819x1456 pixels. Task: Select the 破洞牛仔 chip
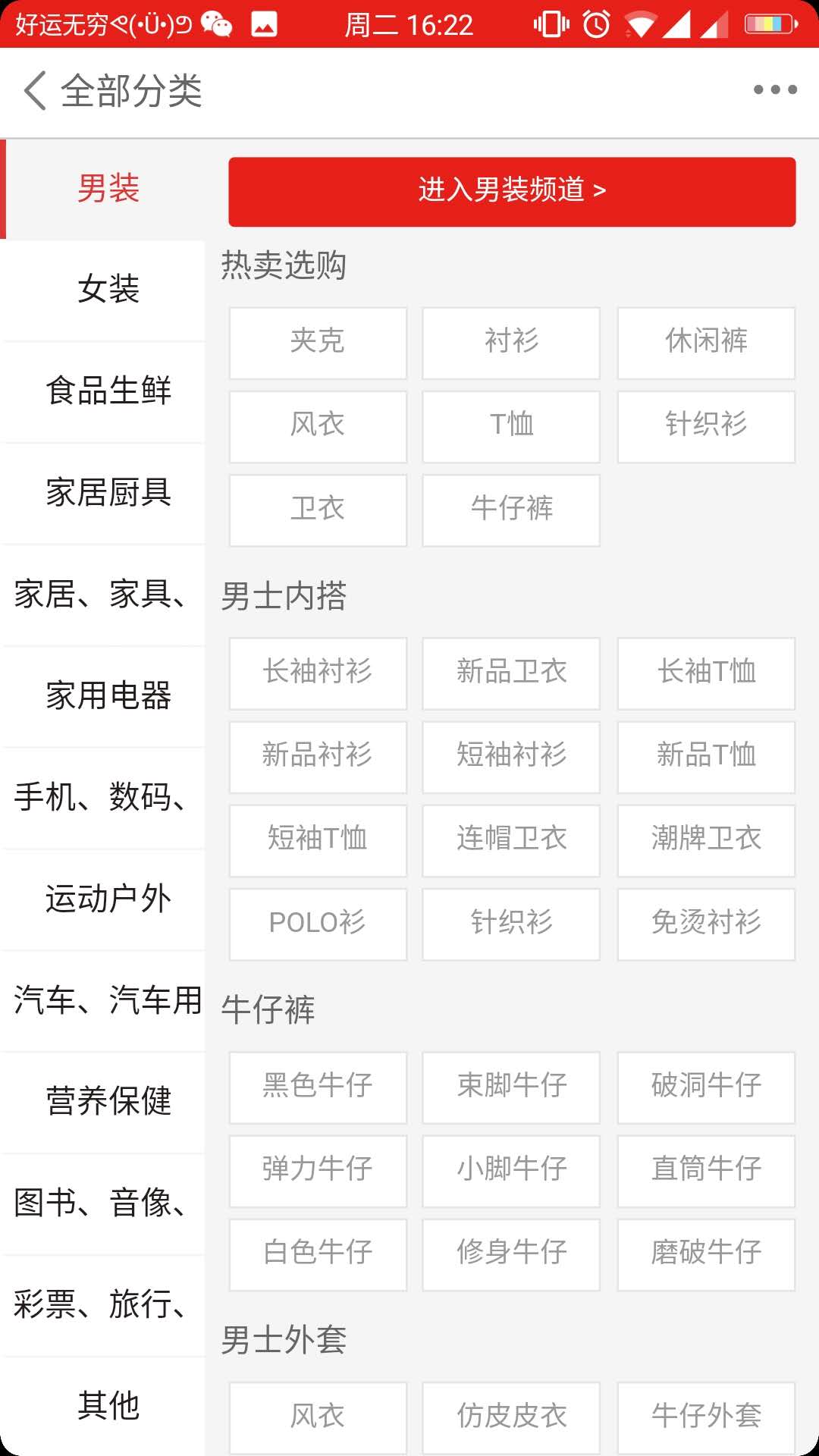(706, 1087)
